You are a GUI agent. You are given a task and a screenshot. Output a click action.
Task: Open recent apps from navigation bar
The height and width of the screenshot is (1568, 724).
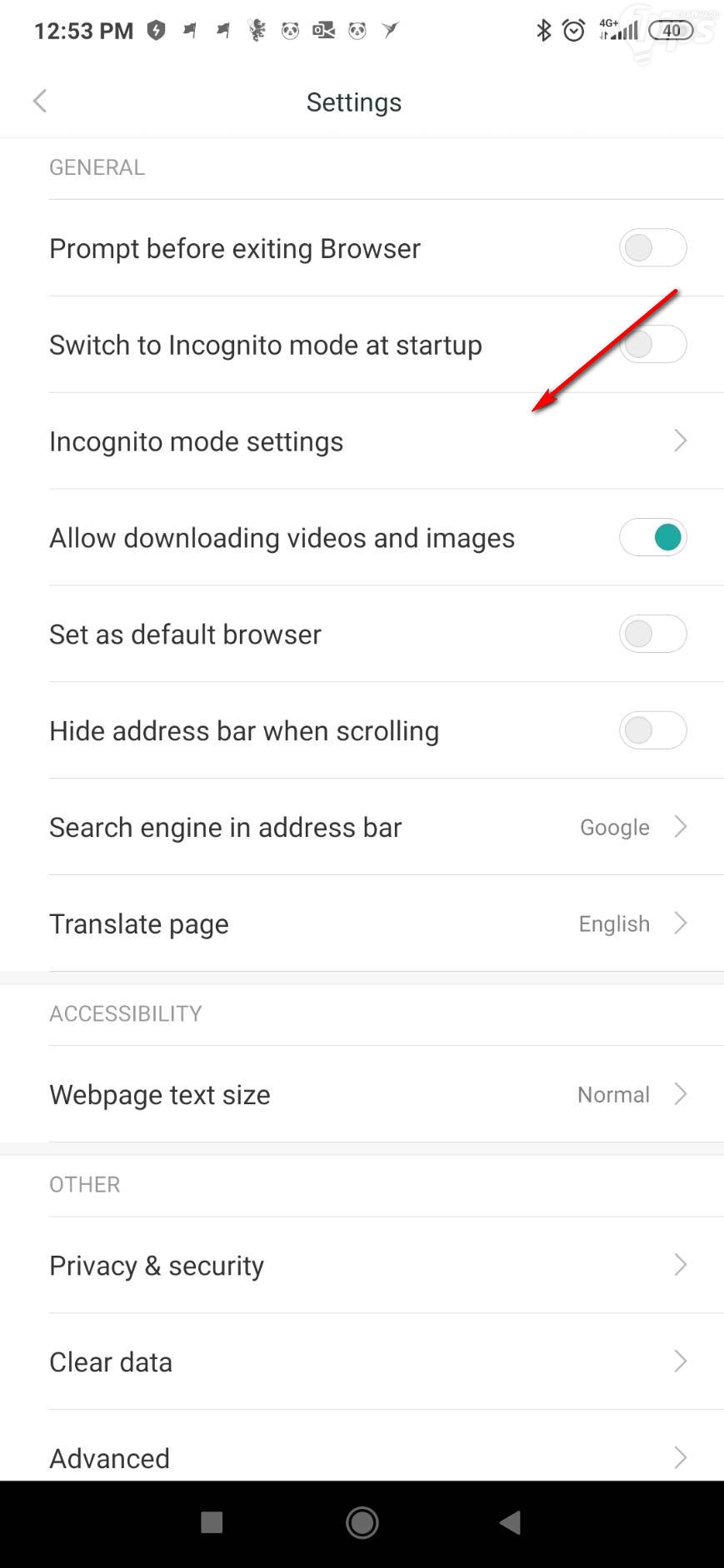coord(212,1523)
